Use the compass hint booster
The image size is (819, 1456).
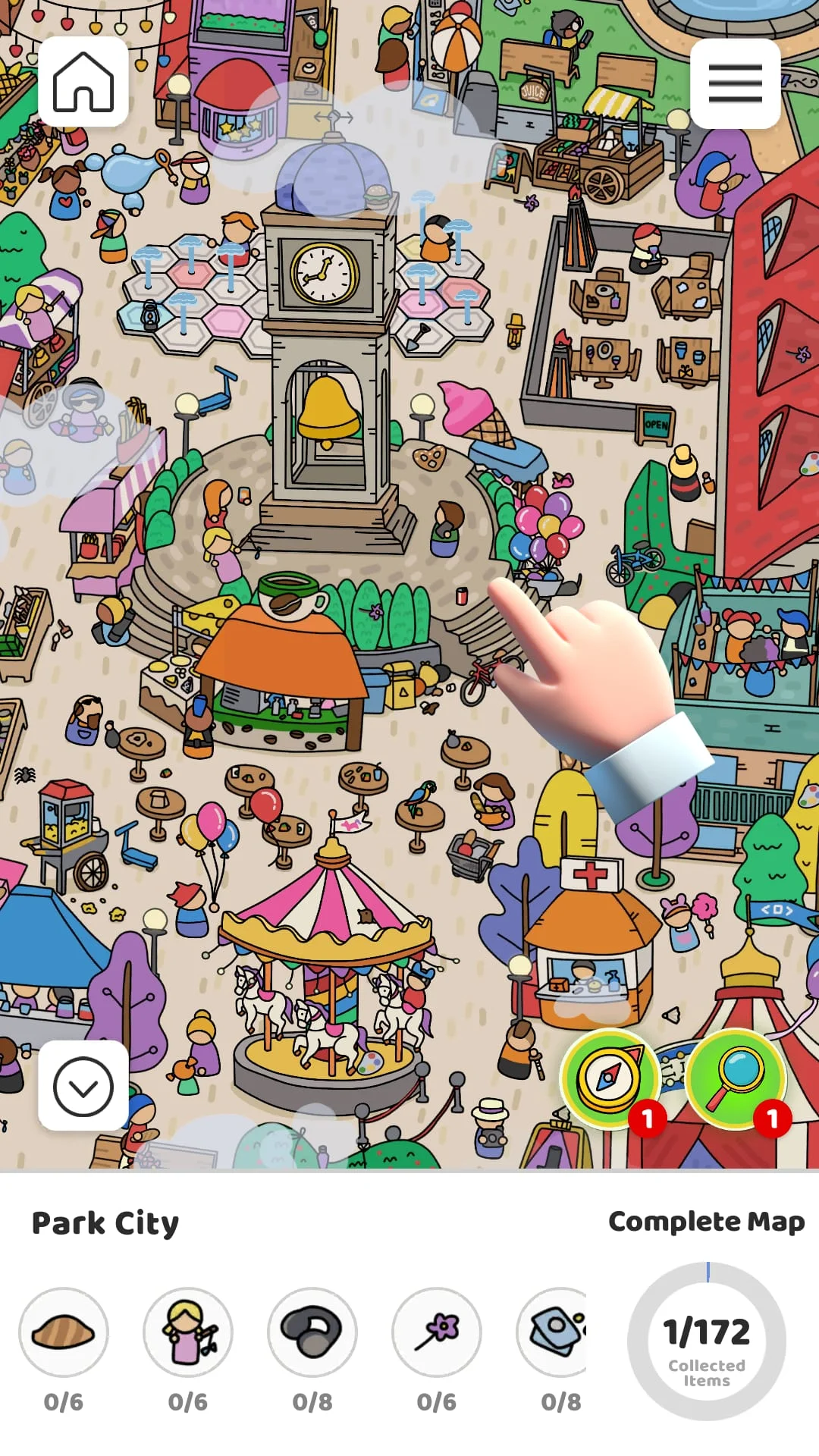tap(609, 1078)
